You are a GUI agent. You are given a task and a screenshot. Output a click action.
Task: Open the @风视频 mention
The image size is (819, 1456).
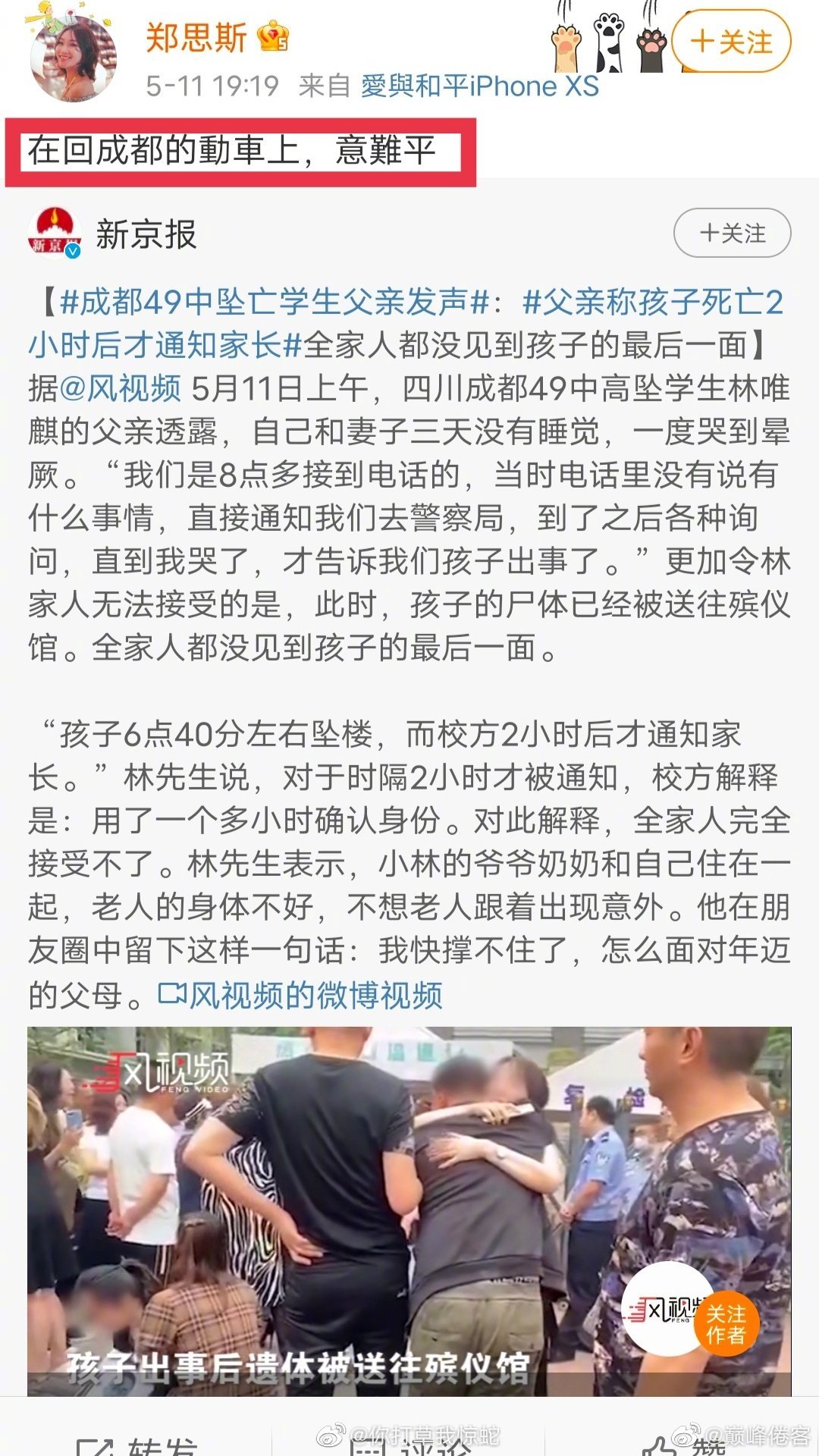pos(120,388)
